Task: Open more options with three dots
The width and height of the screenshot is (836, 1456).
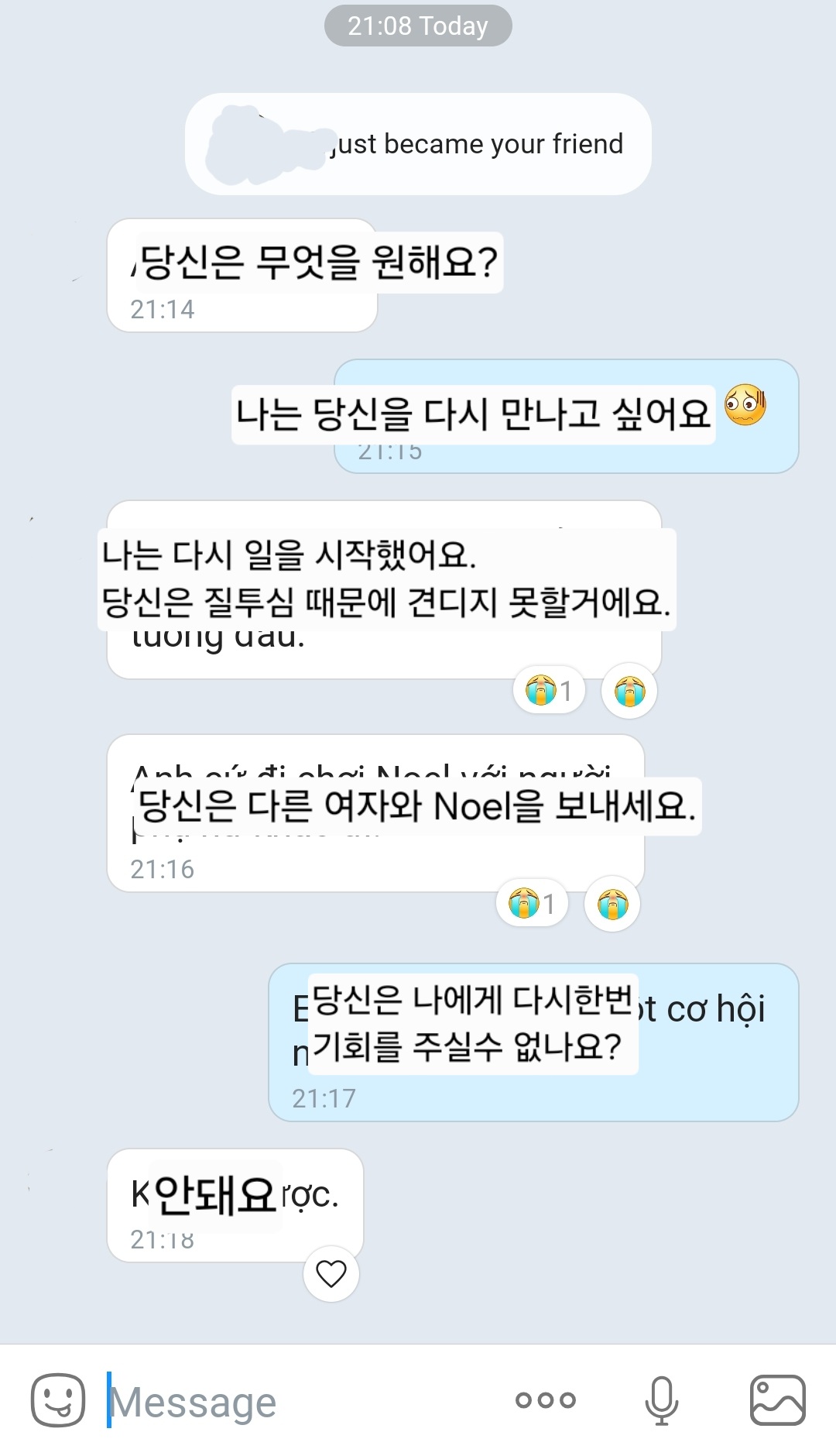Action: [546, 1400]
